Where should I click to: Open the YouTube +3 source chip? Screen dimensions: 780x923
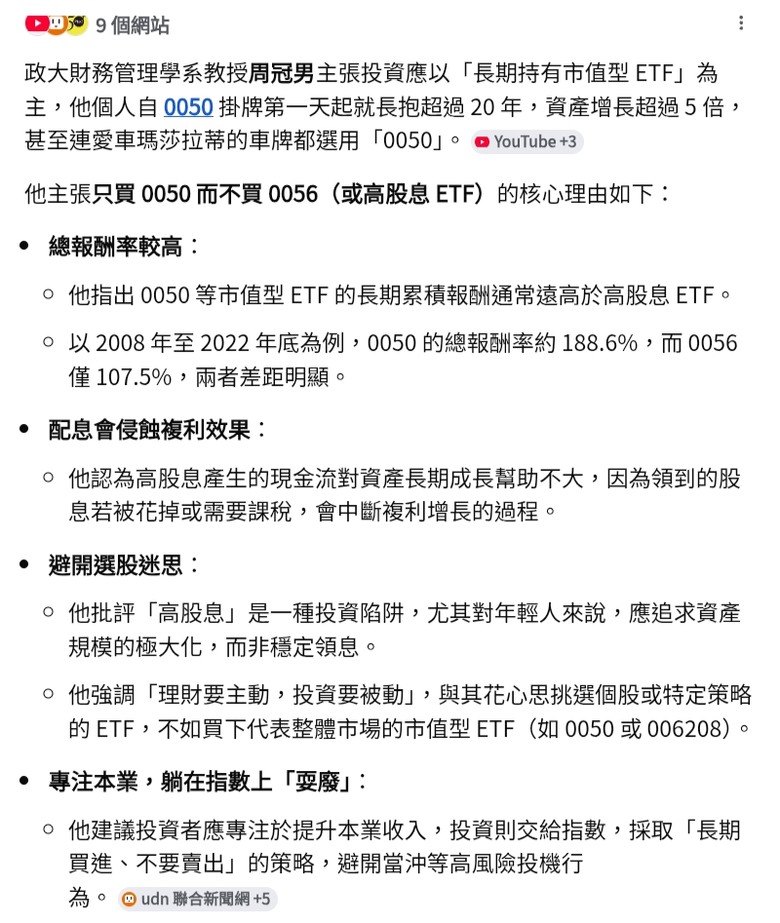point(527,142)
